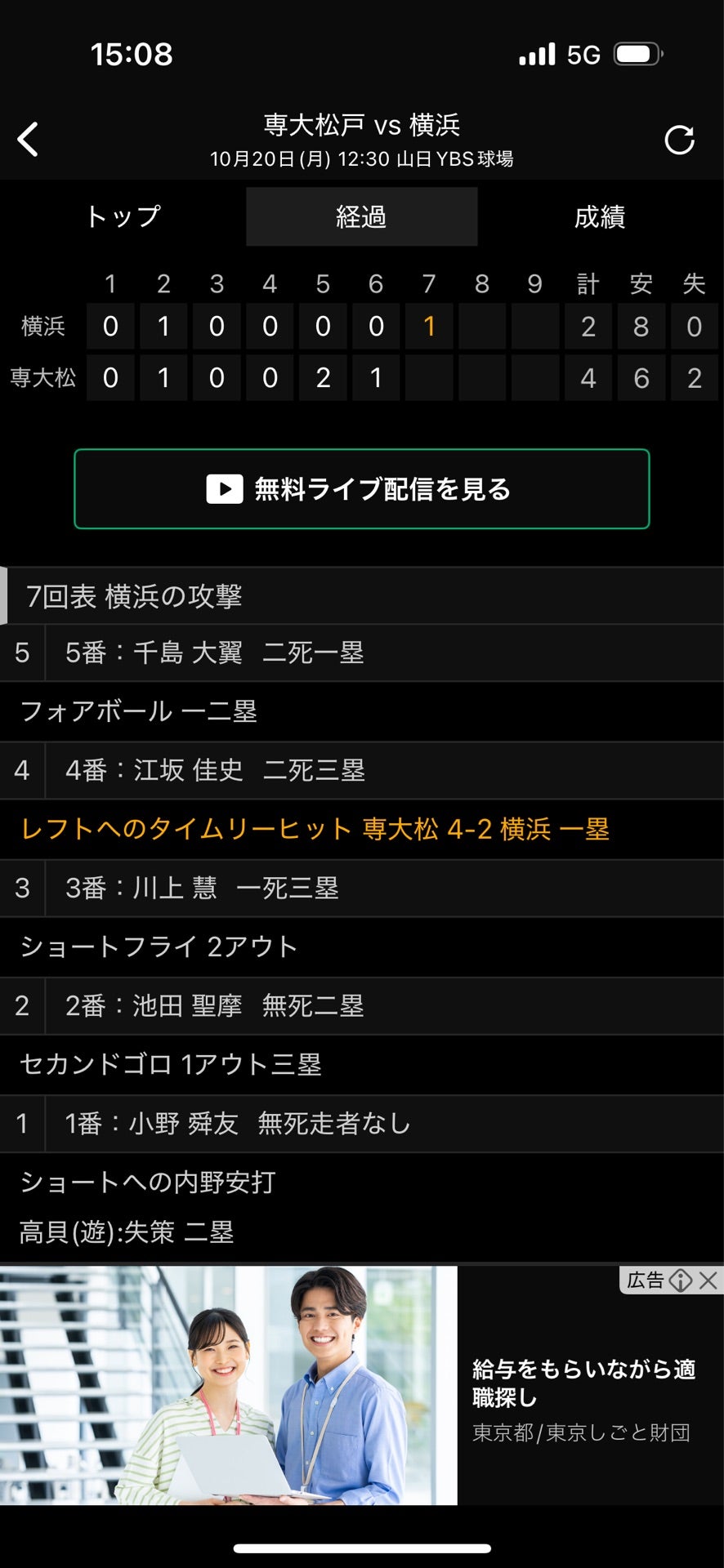Screen dimensions: 724x1568
Task: Open batter row 1番：小野 舜友
Action: pos(361,1124)
